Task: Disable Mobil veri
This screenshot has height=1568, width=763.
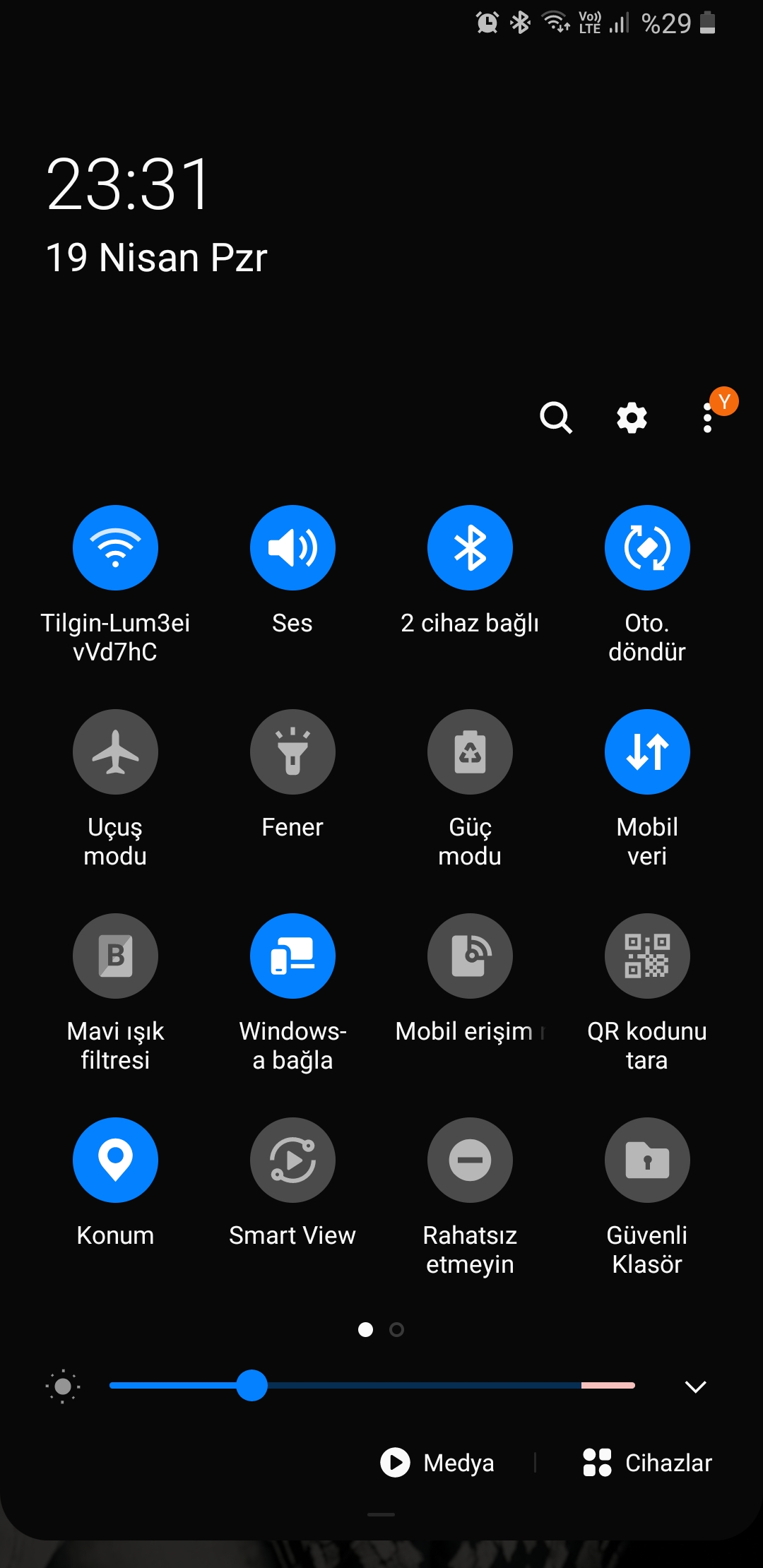Action: click(647, 752)
